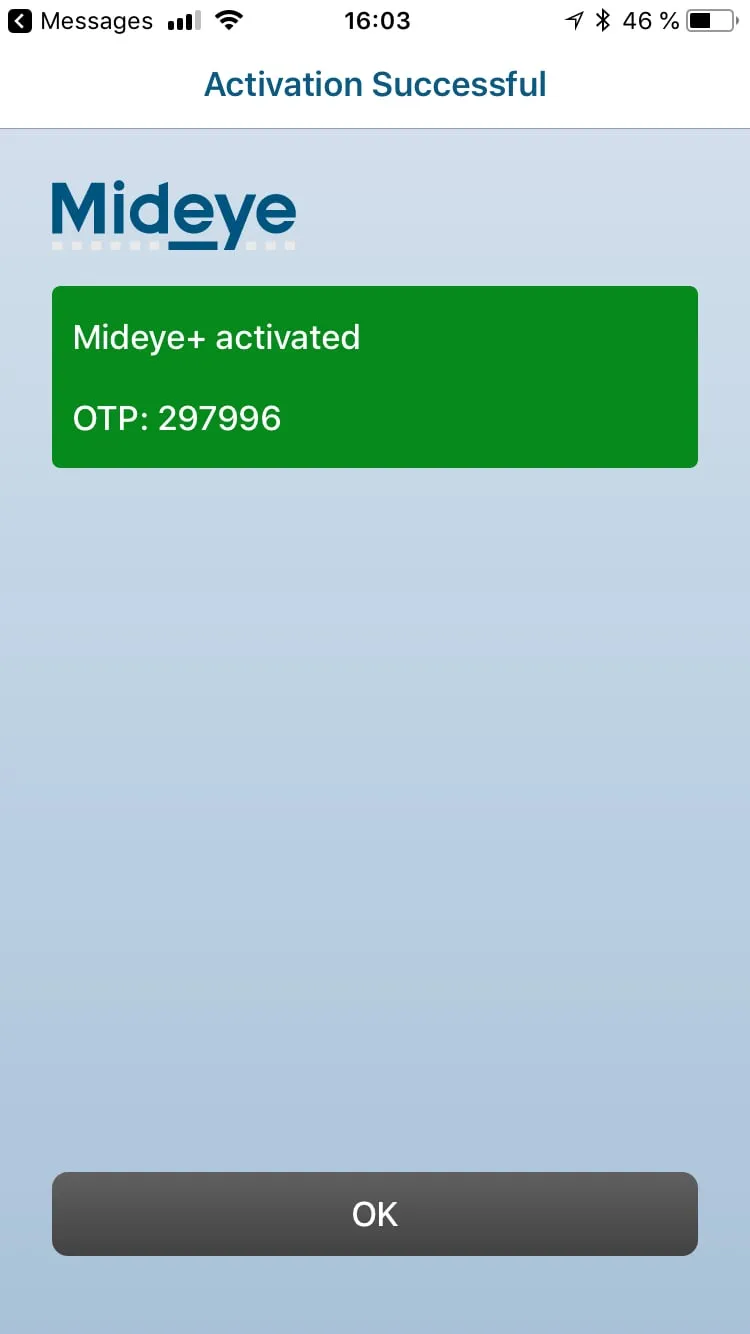Screen dimensions: 750x1334
Task: Tap the Mideye+ activated confirmation banner
Action: (x=375, y=376)
